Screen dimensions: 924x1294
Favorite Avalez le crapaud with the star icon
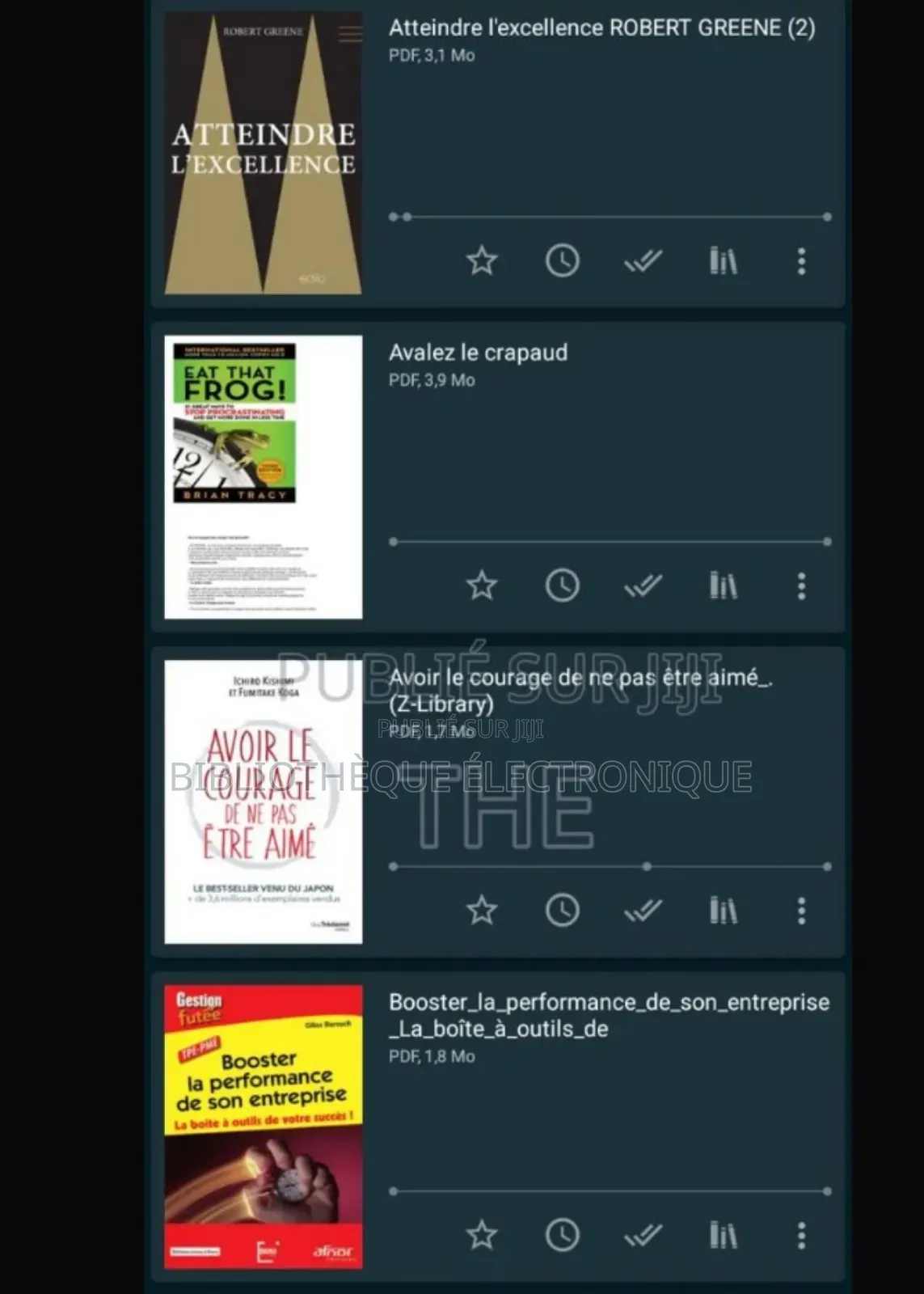tap(482, 585)
